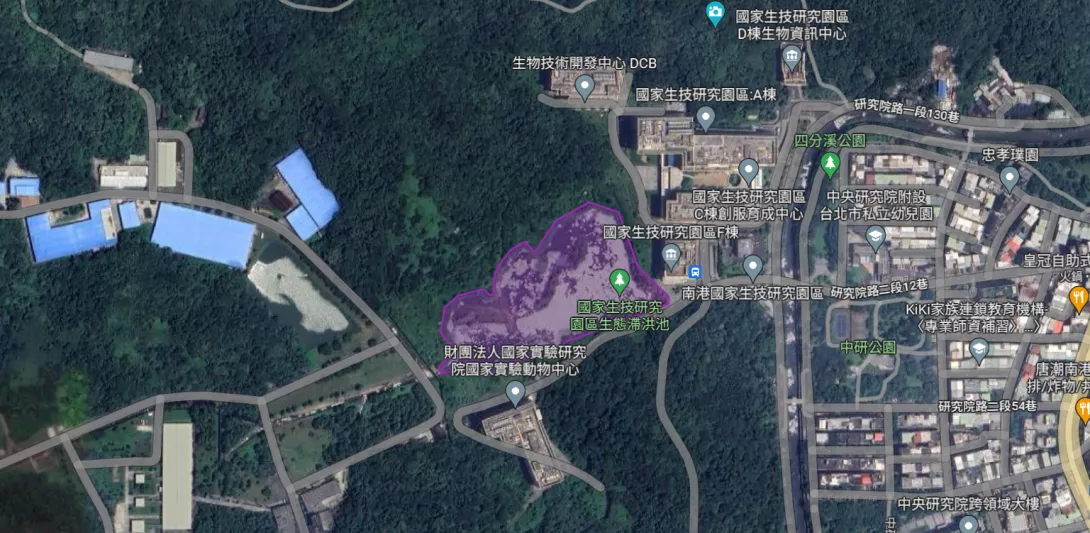The width and height of the screenshot is (1090, 533).
Task: Open the 皇冠自助式 restaurant marker
Action: [1078, 298]
